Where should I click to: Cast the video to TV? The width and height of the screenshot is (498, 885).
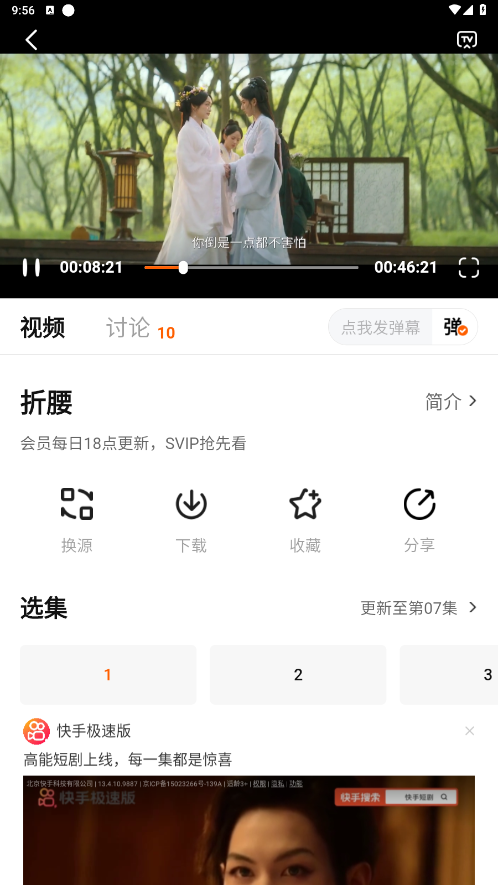click(x=466, y=40)
